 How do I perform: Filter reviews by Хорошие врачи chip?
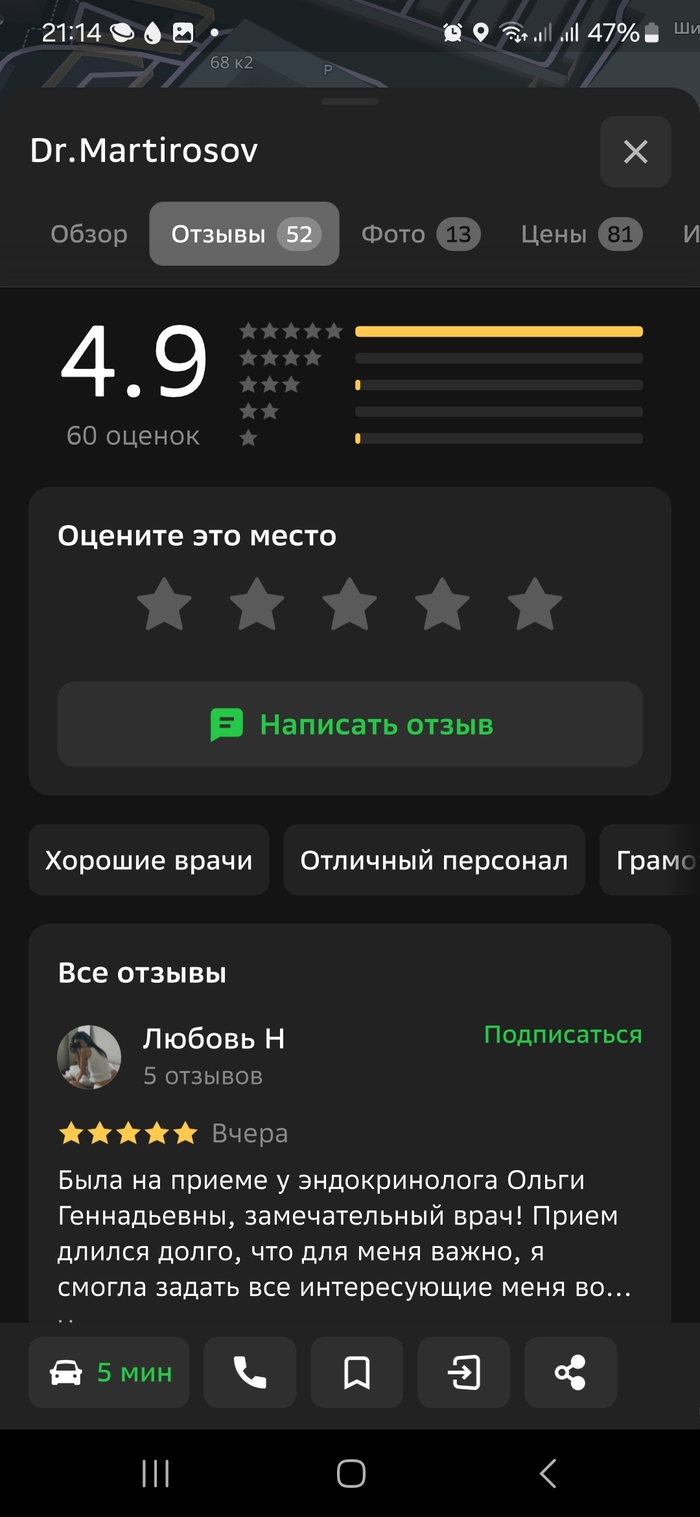click(x=149, y=860)
